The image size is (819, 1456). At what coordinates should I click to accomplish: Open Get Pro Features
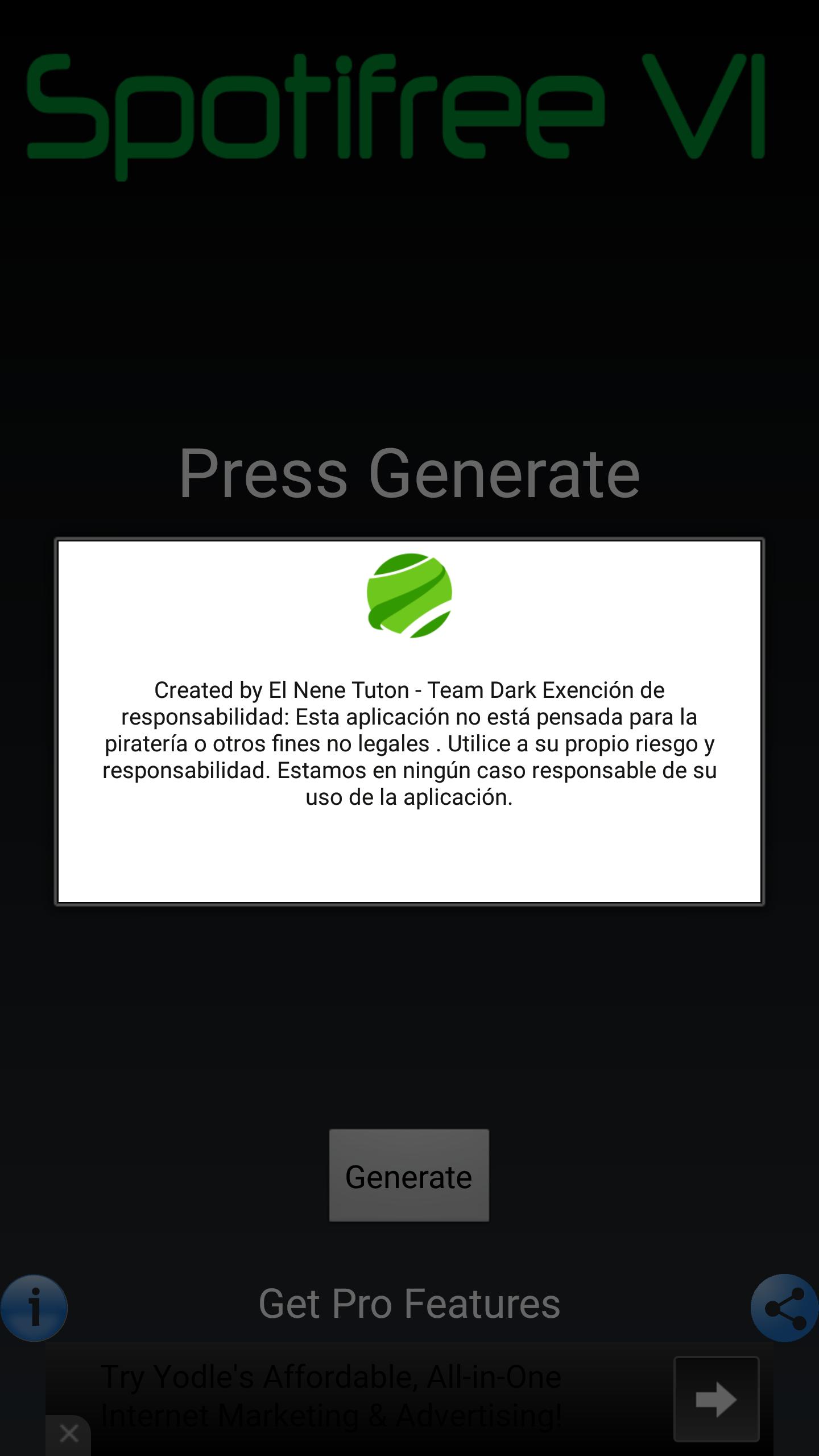tap(409, 1304)
